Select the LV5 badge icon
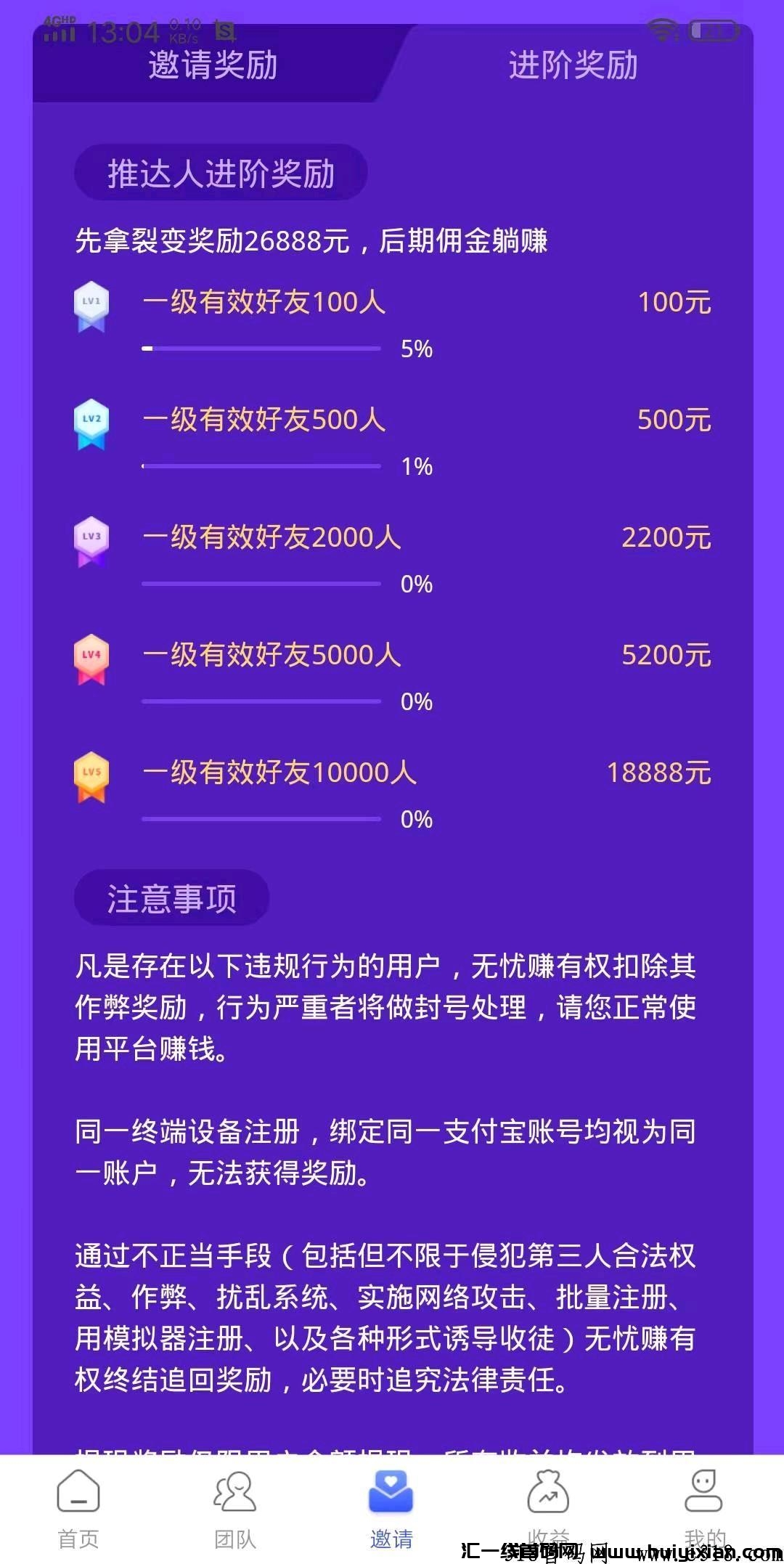Viewport: 784px width, 1564px height. [x=93, y=774]
